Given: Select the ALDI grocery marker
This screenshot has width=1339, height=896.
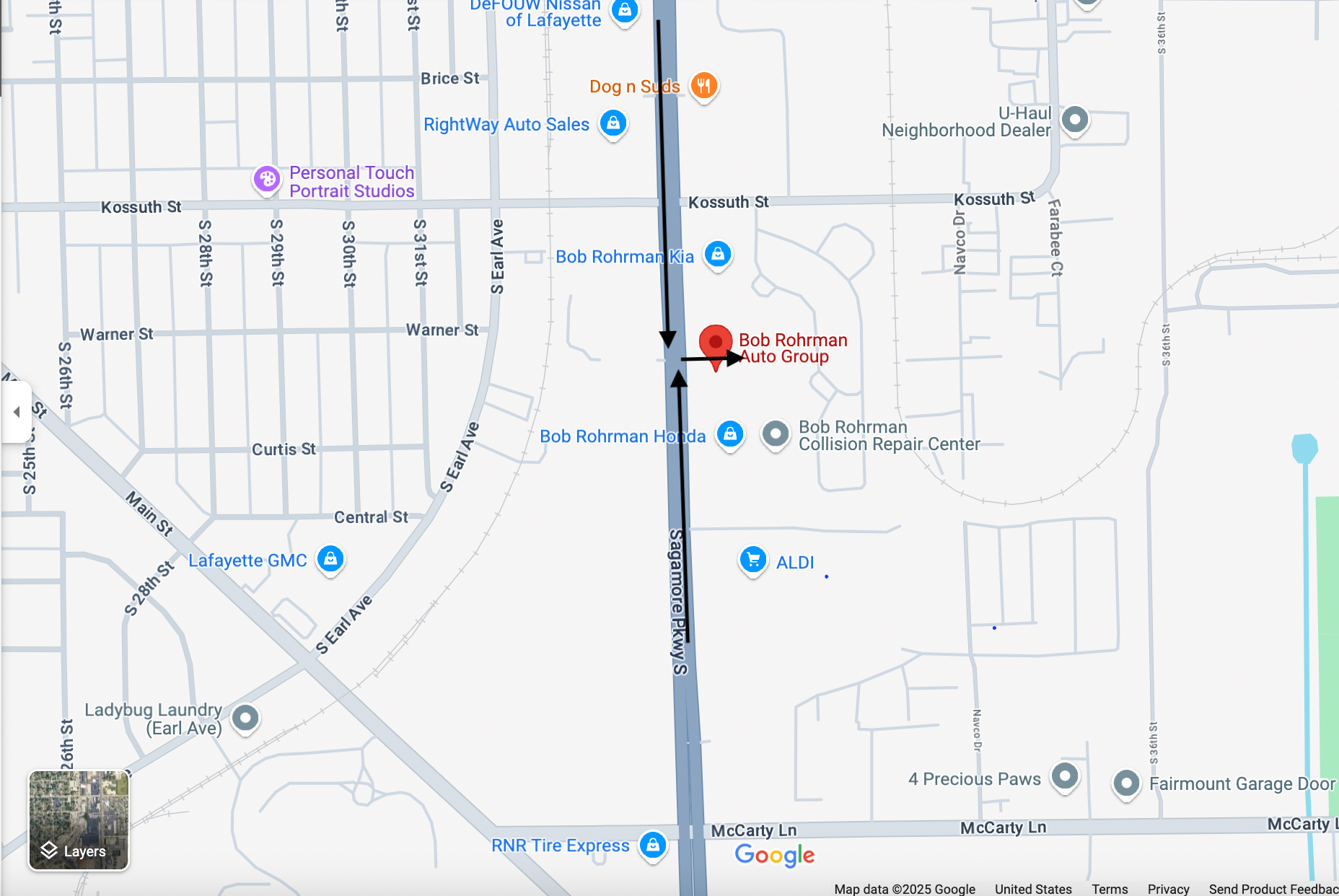Looking at the screenshot, I should (x=752, y=561).
